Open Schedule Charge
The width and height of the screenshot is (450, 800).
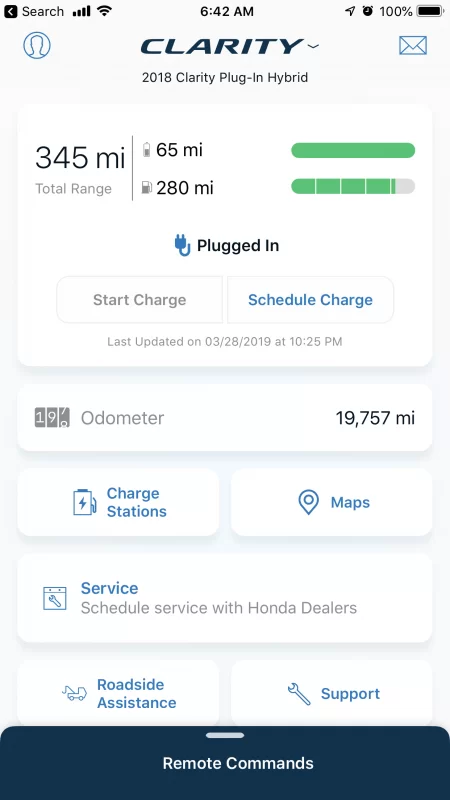click(x=310, y=299)
